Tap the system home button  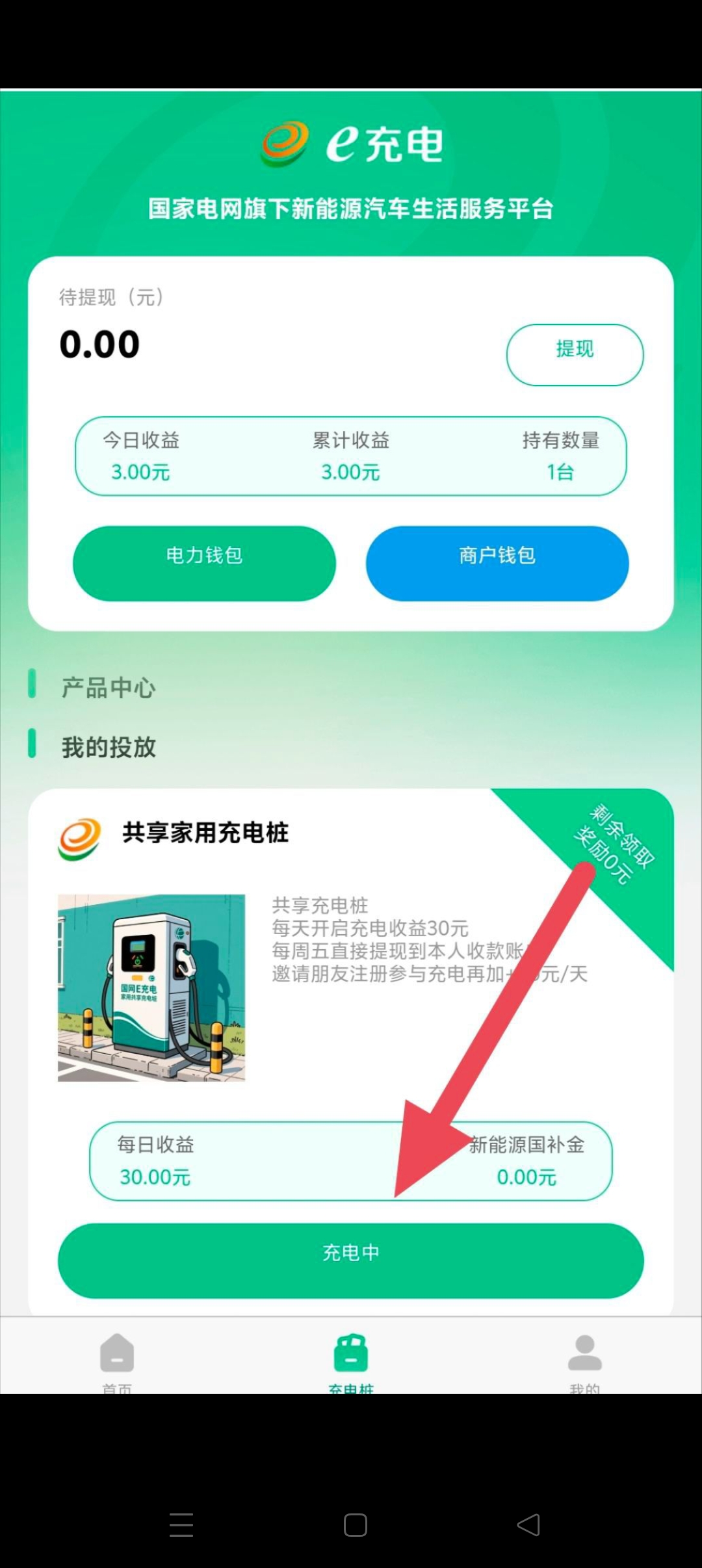(356, 1524)
